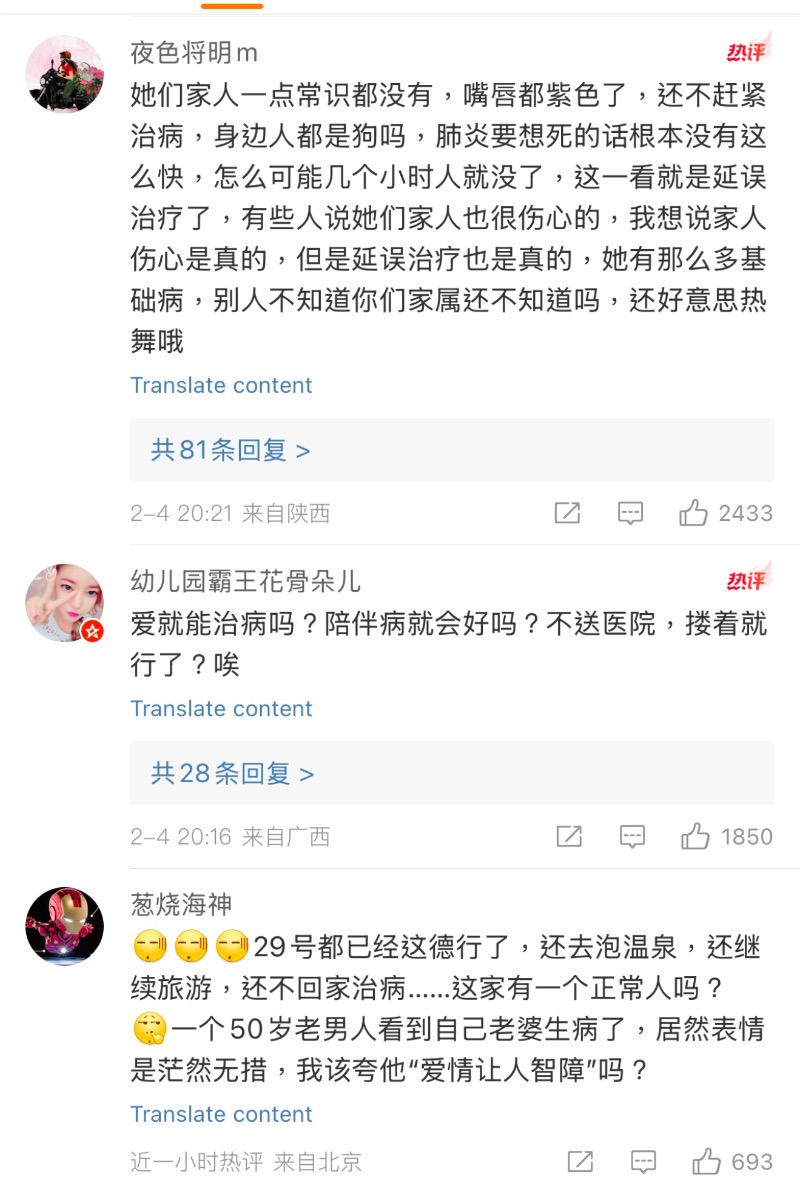Reply to 夜色将明m's comment
Viewport: 800px width, 1186px height.
pyautogui.click(x=630, y=513)
